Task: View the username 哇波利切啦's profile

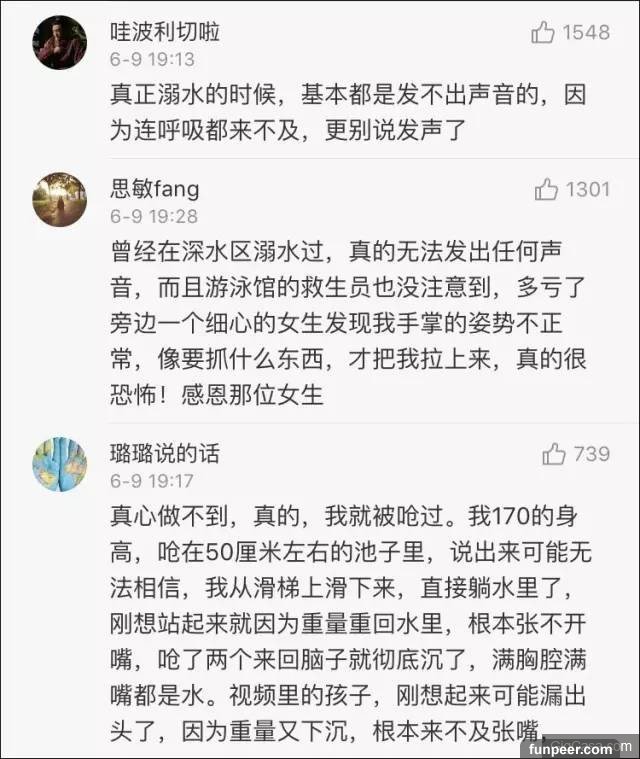Action: coord(165,32)
